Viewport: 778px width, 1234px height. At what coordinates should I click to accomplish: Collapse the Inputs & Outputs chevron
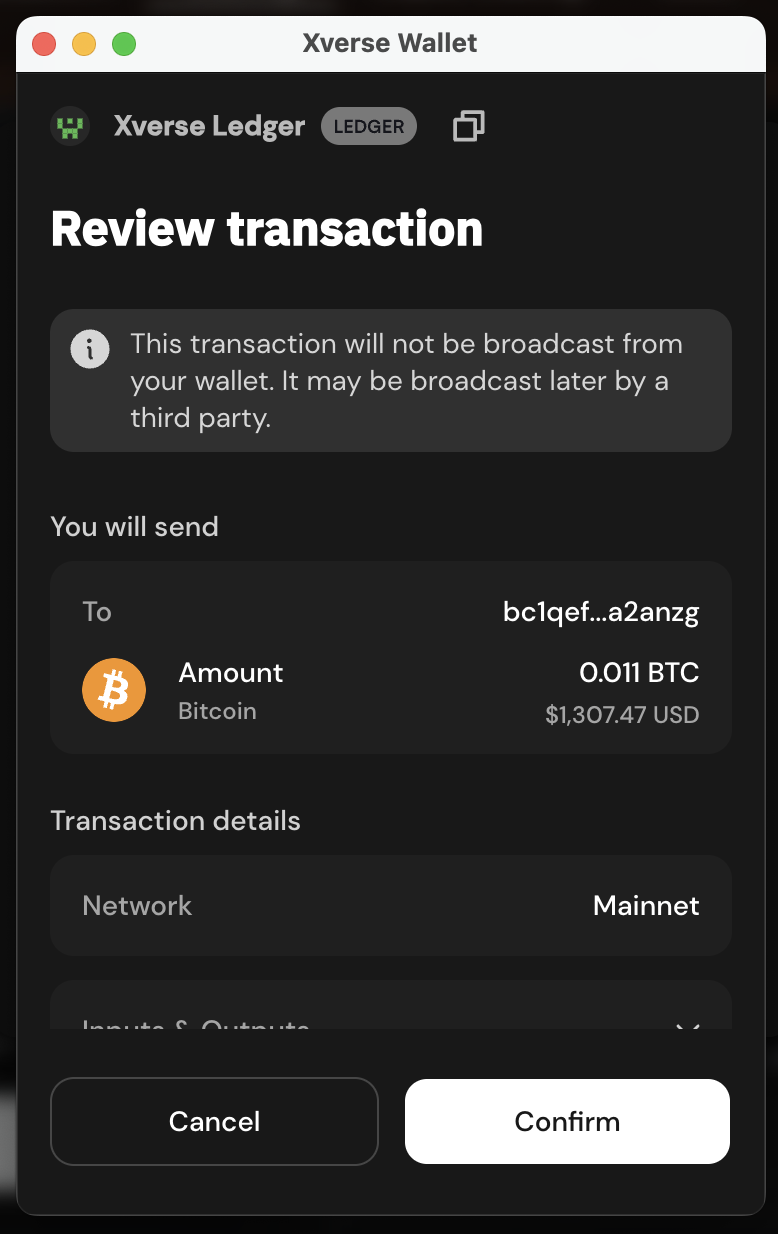click(x=686, y=1028)
